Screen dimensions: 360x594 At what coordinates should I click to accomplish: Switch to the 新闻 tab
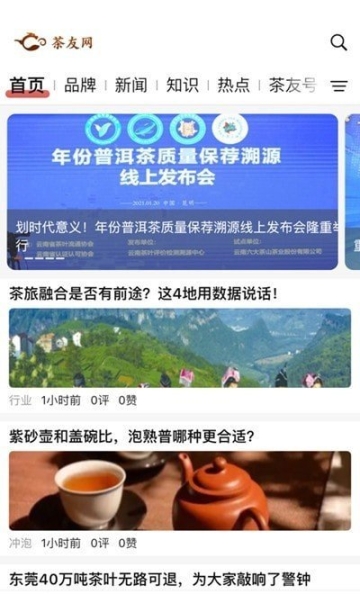pyautogui.click(x=131, y=85)
